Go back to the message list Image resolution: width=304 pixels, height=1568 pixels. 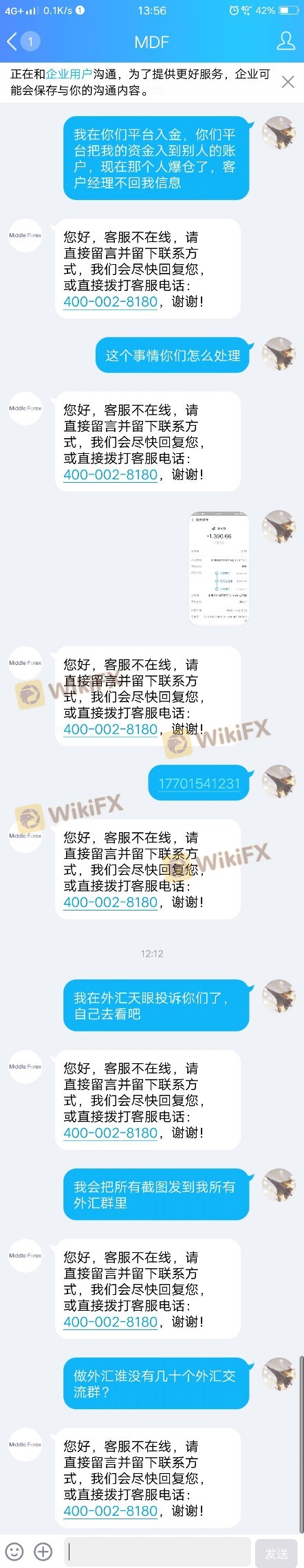(22, 42)
